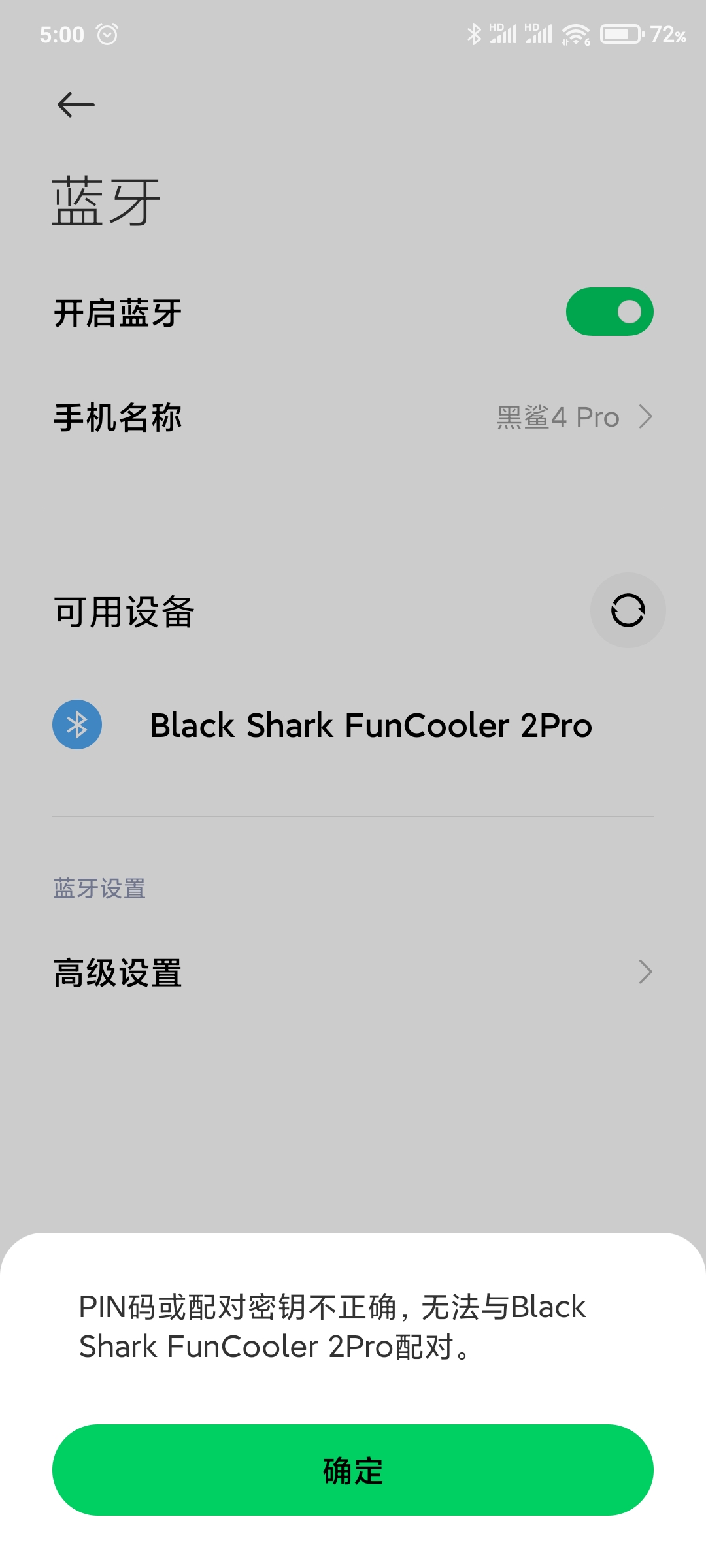Screen dimensions: 706x1568
Task: Open the 手机名称 setting
Action: (353, 417)
